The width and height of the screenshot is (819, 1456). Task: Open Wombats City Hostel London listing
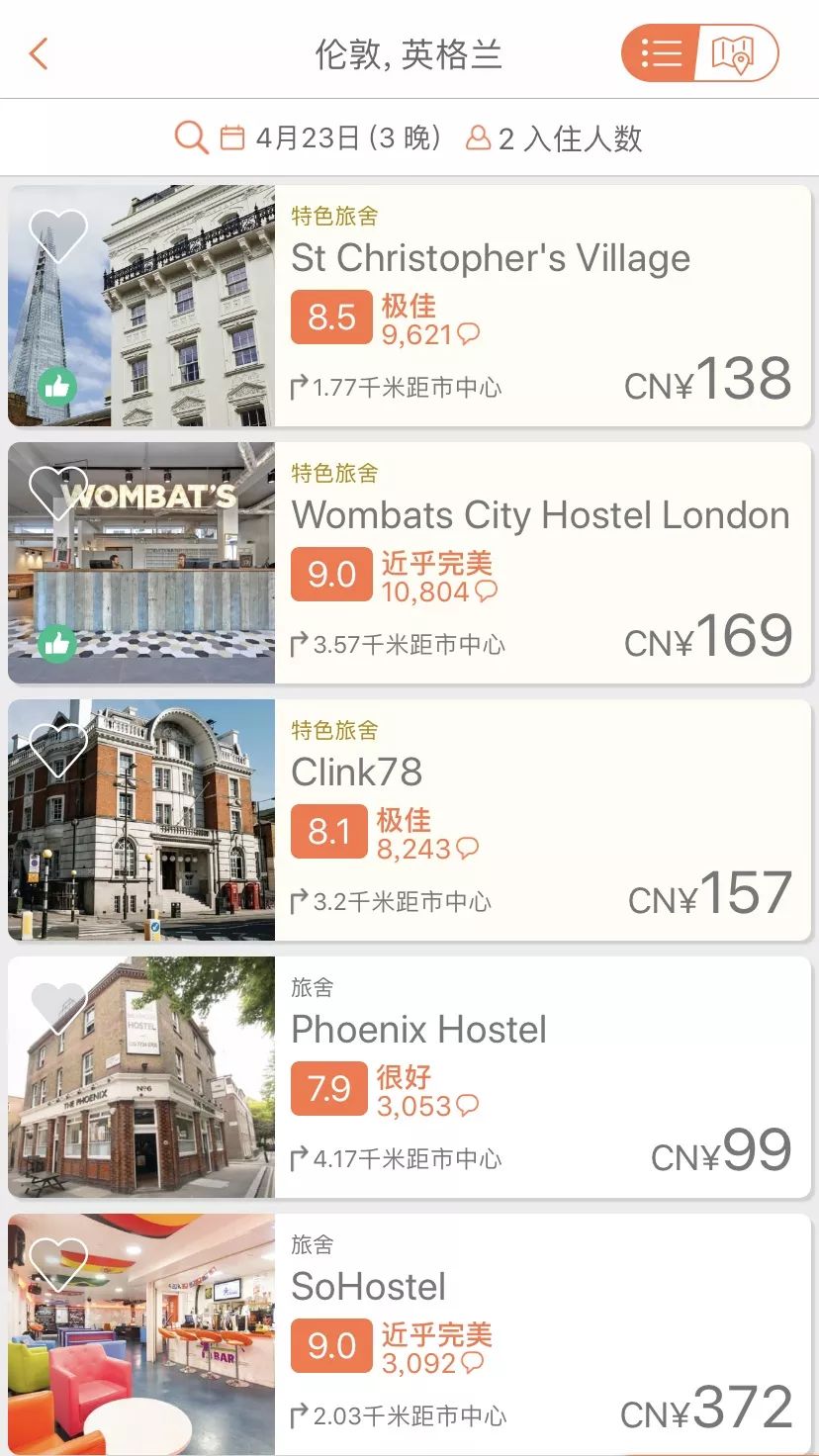tap(539, 514)
